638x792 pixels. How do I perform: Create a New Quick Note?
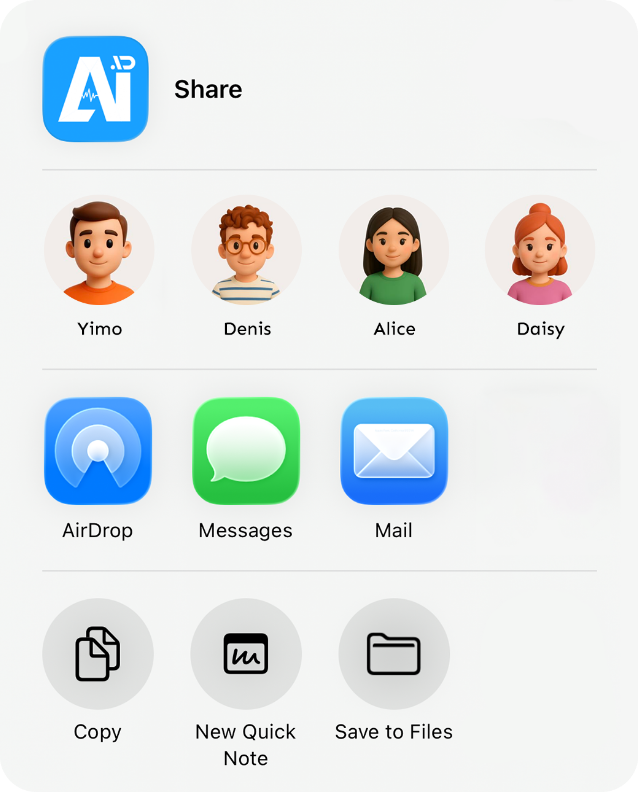pyautogui.click(x=246, y=653)
